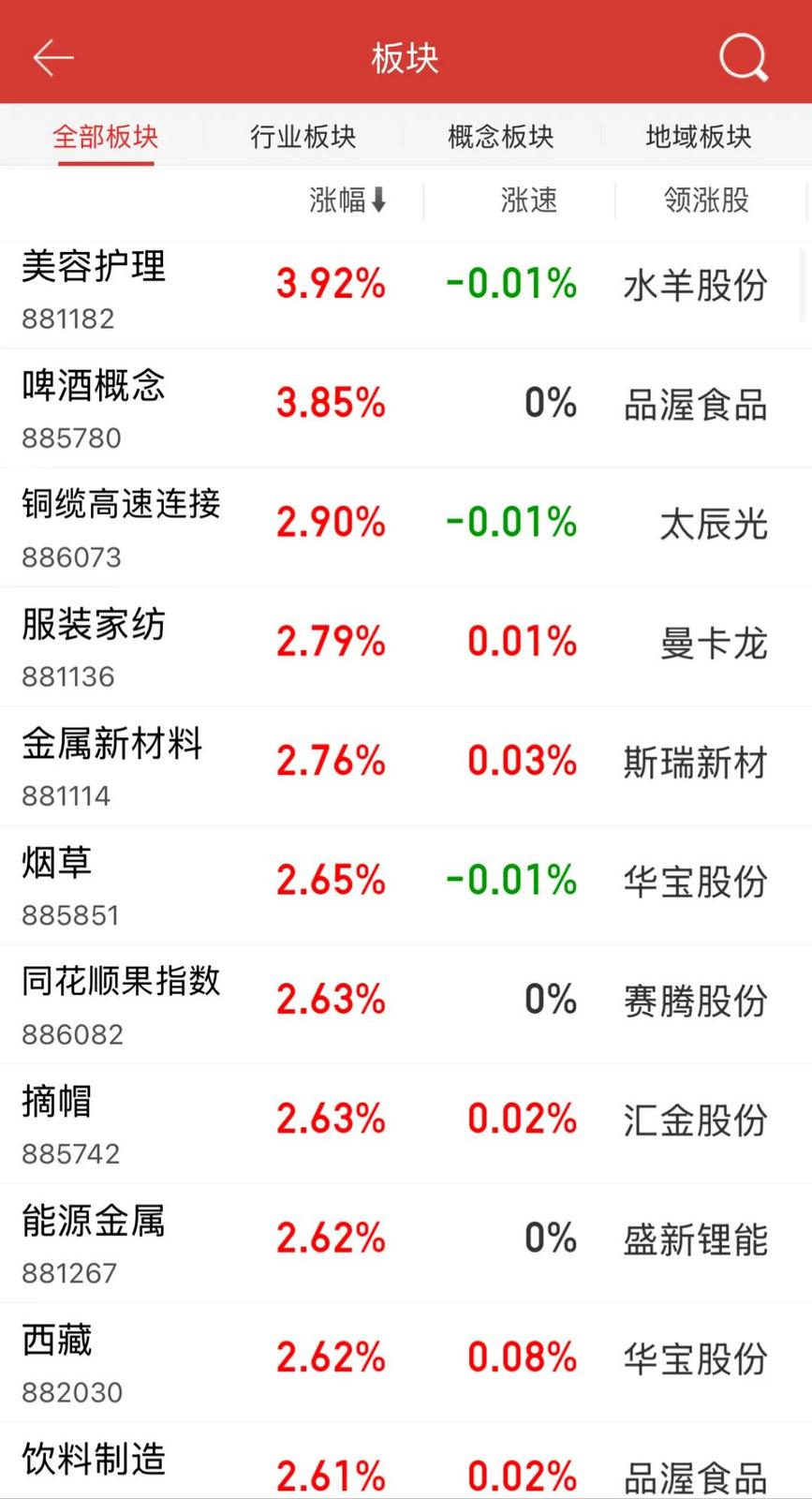This screenshot has width=812, height=1499.
Task: Open the 饮料制造 sector row
Action: [406, 1462]
